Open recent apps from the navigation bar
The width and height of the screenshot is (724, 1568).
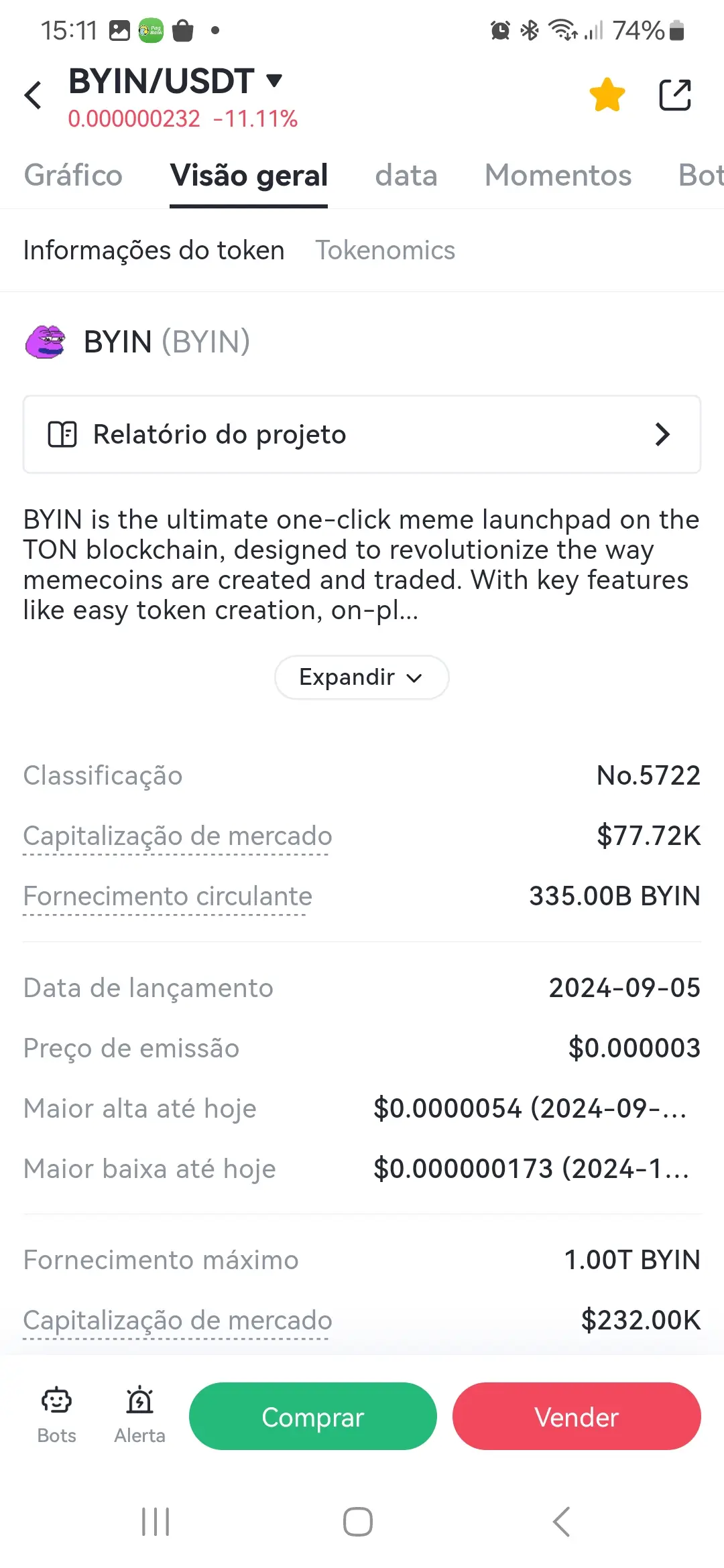click(156, 1522)
